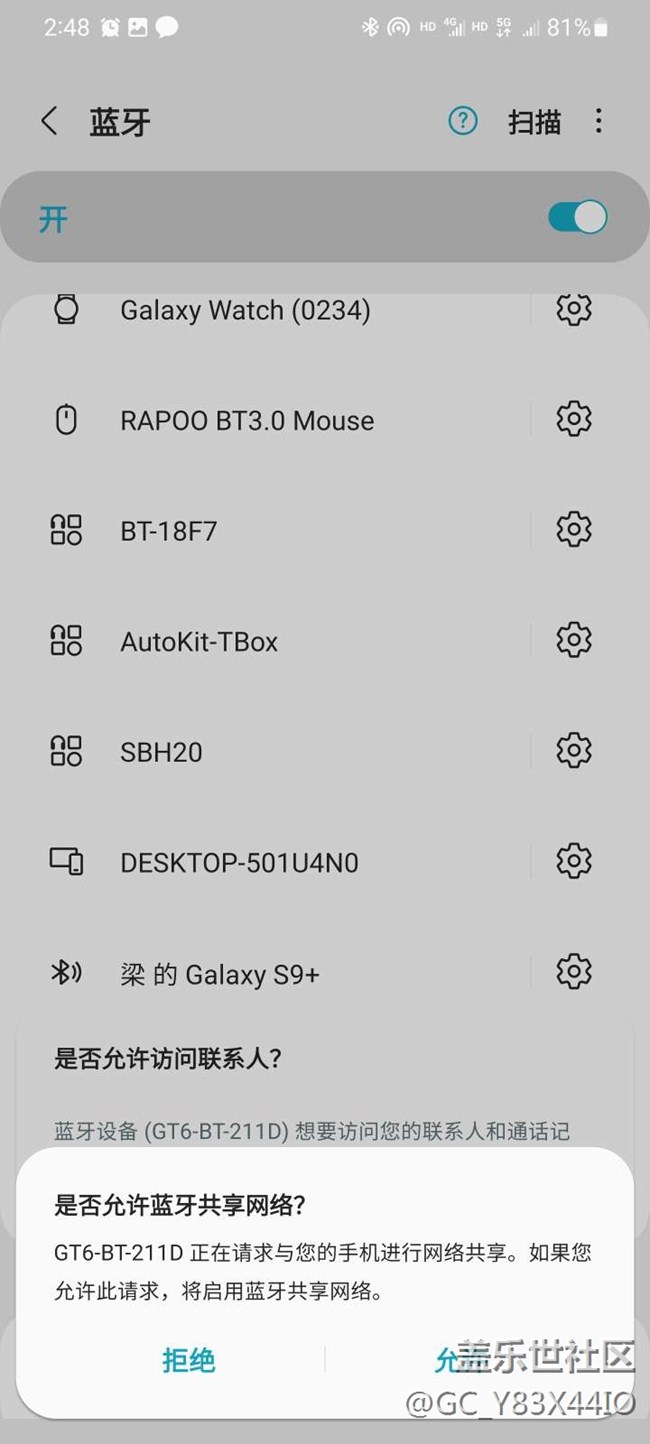Open the more options menu
Image resolution: width=650 pixels, height=1444 pixels.
598,122
